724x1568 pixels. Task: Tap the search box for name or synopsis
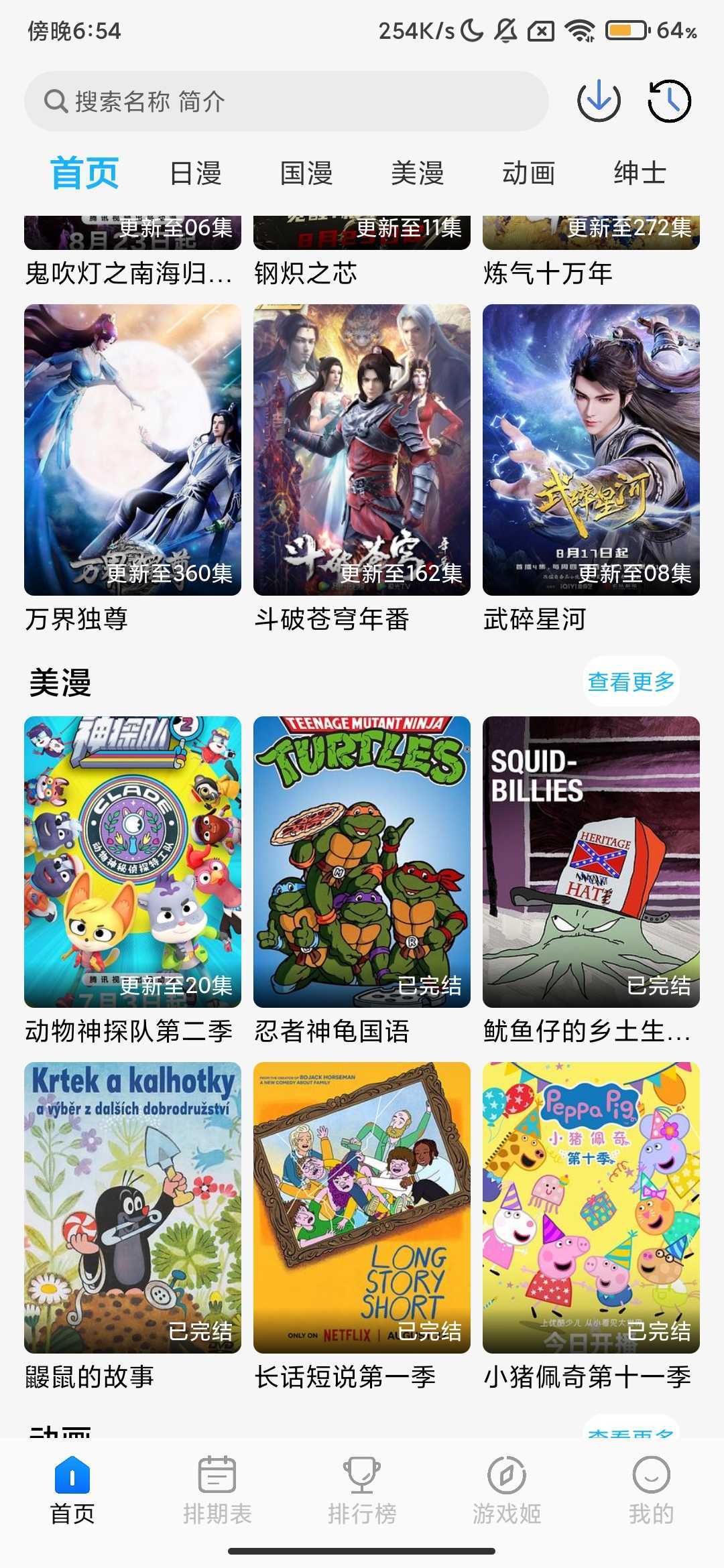pyautogui.click(x=286, y=102)
